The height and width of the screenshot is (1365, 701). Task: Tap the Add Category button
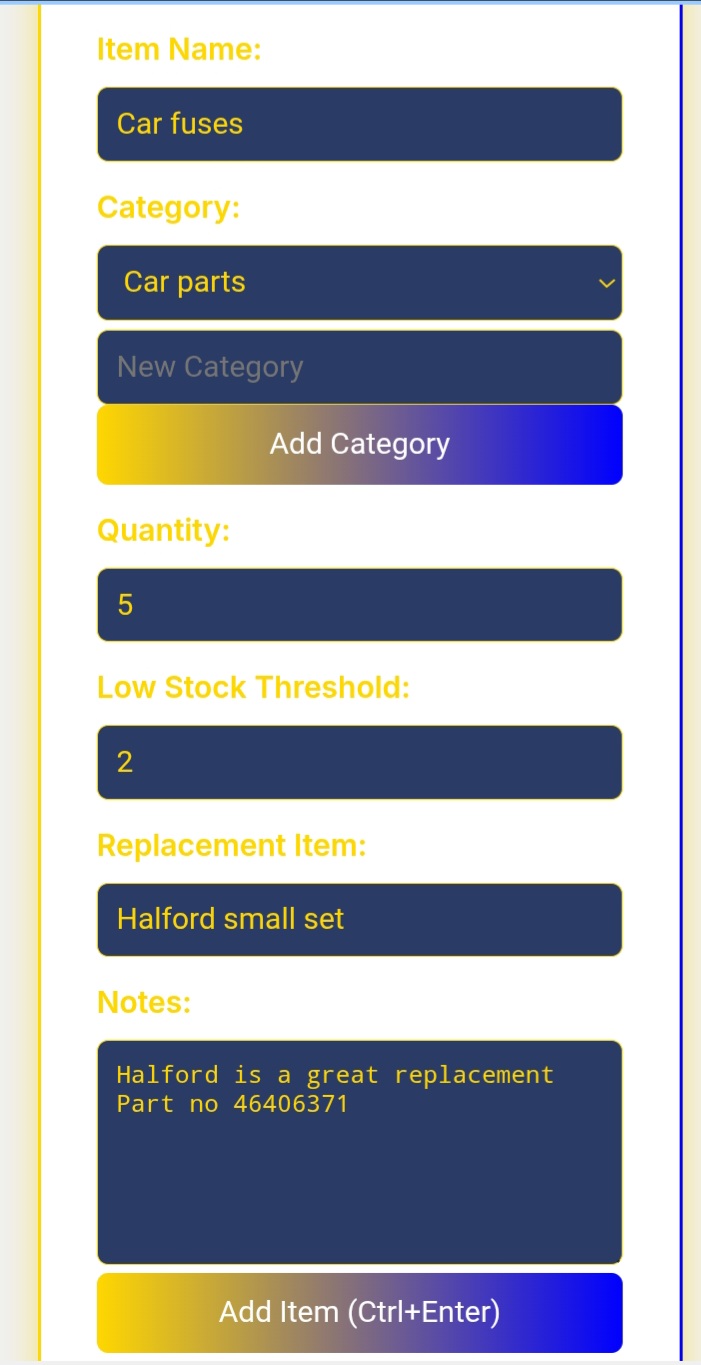coord(359,444)
